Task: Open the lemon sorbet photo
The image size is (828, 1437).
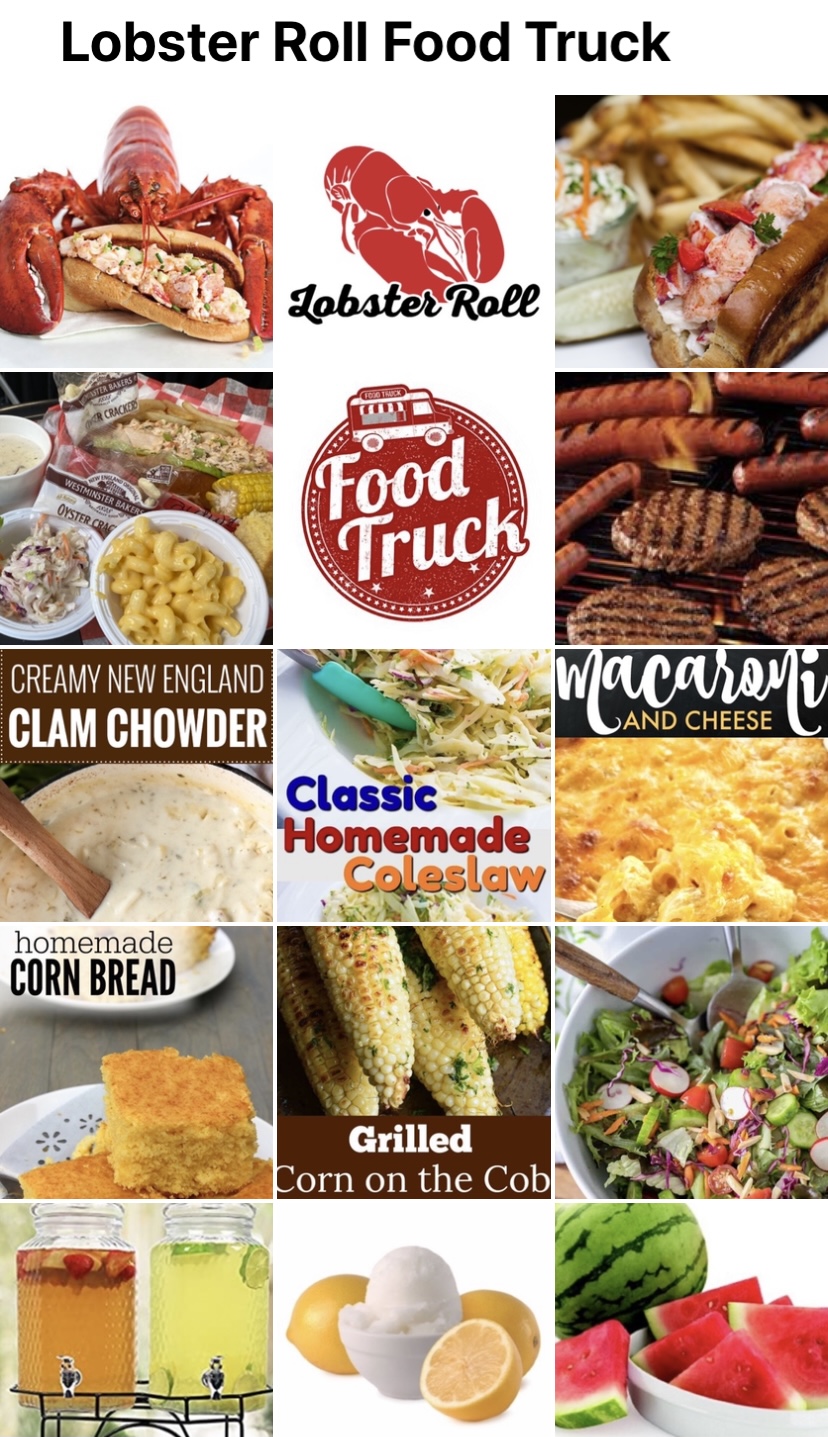Action: [x=414, y=1320]
